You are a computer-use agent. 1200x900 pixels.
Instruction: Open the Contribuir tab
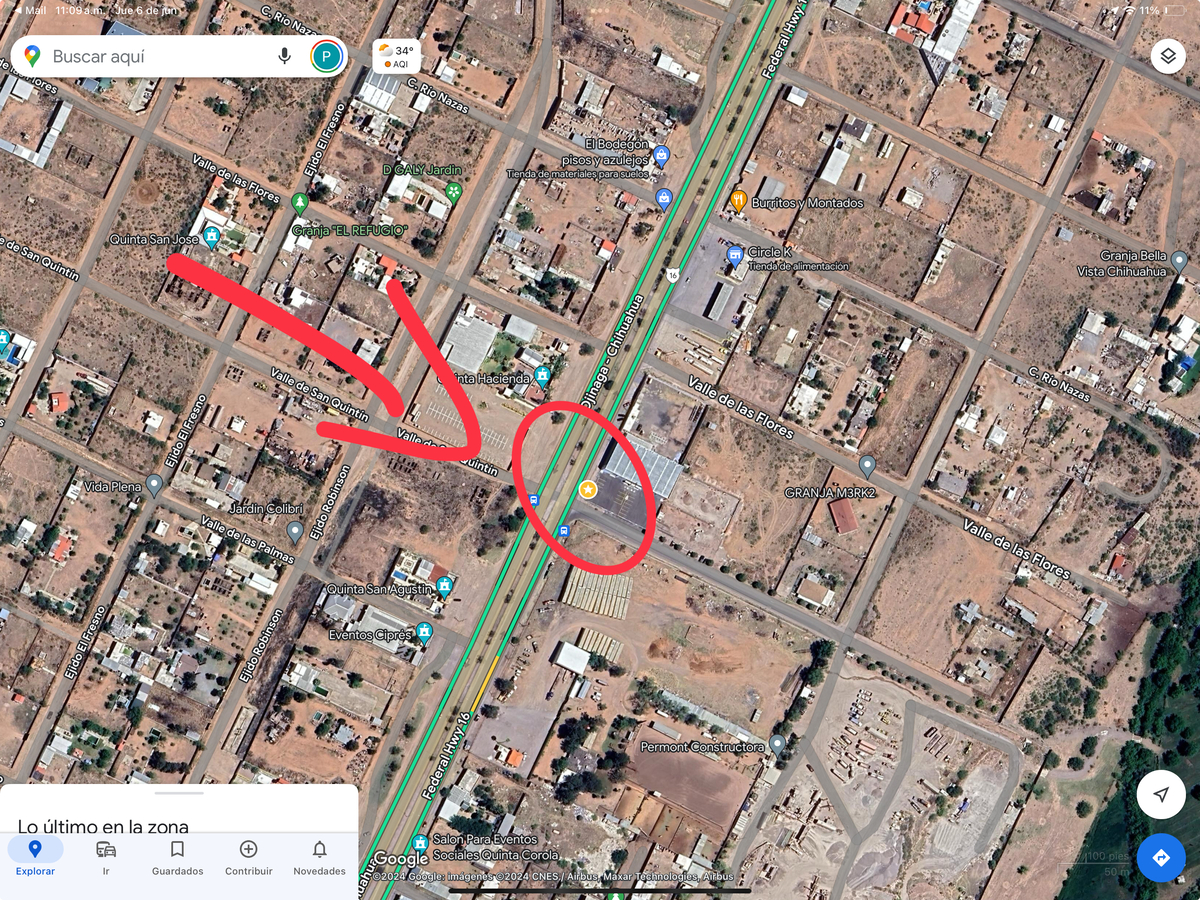point(248,856)
